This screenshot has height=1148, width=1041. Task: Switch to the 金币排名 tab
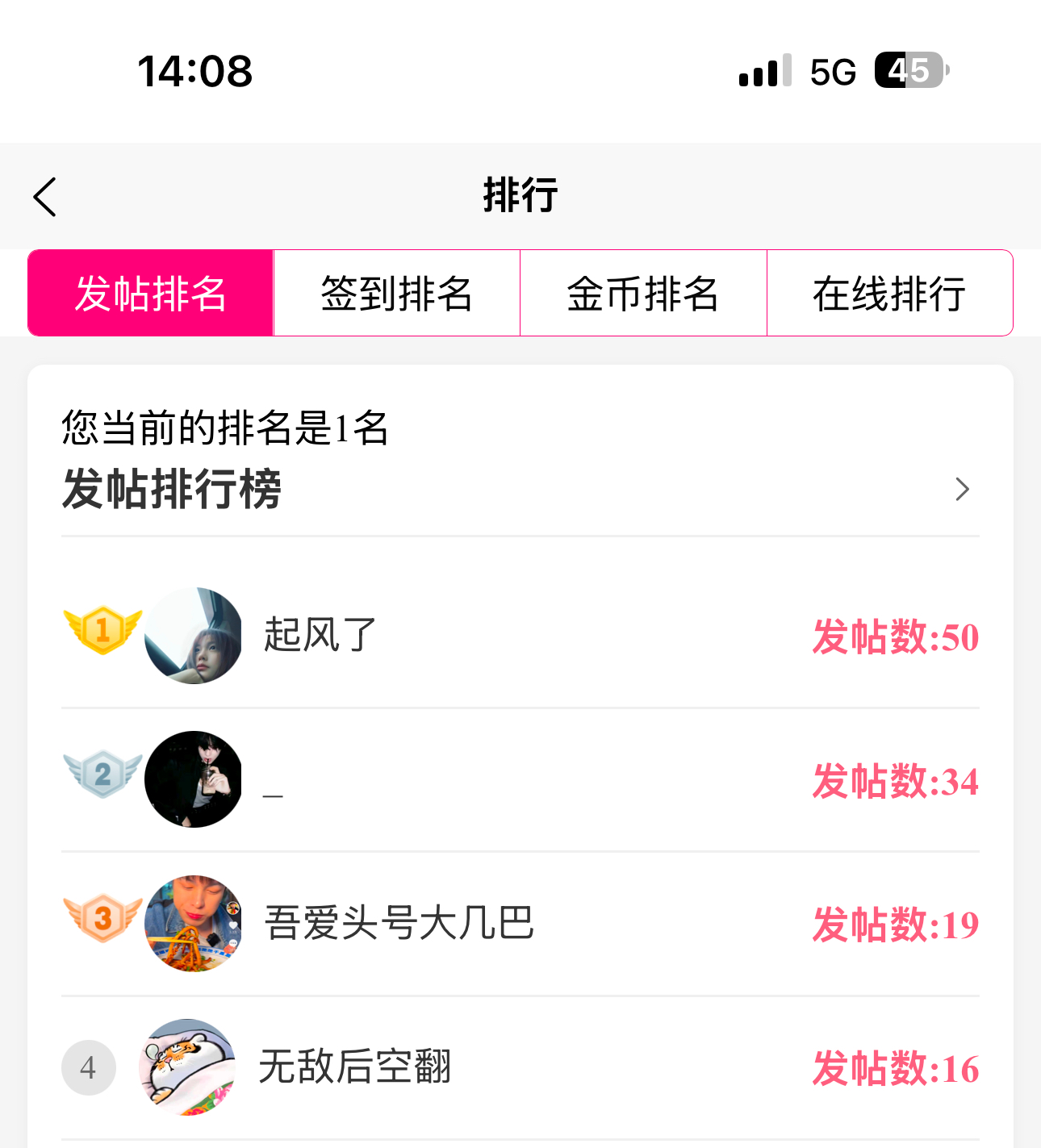pos(643,293)
